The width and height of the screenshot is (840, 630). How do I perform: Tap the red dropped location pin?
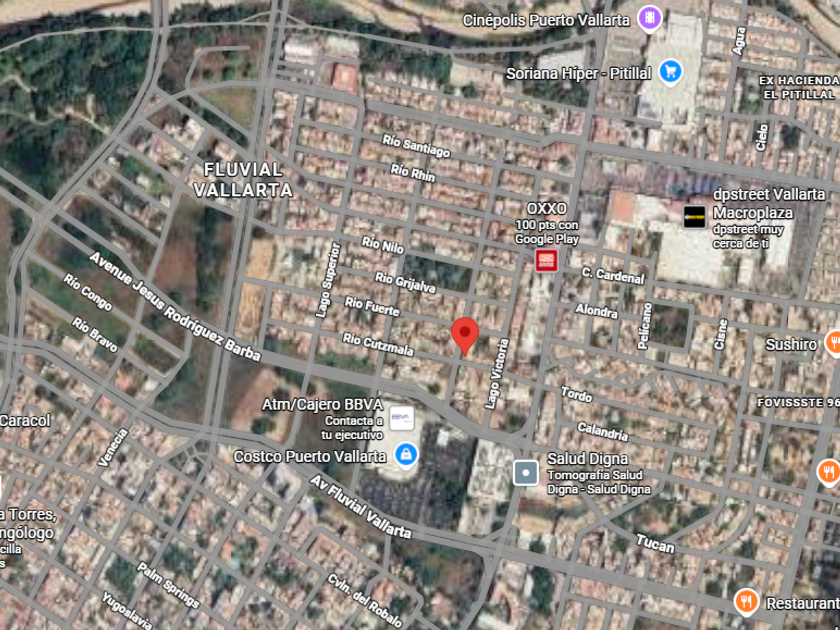(x=464, y=335)
